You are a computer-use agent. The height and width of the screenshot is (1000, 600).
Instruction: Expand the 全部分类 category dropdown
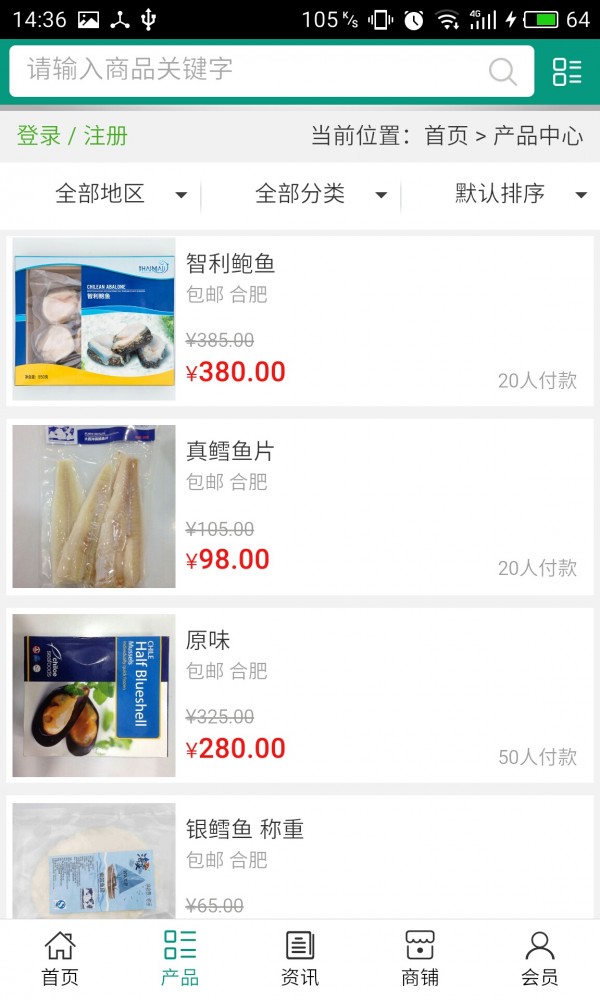[x=320, y=194]
